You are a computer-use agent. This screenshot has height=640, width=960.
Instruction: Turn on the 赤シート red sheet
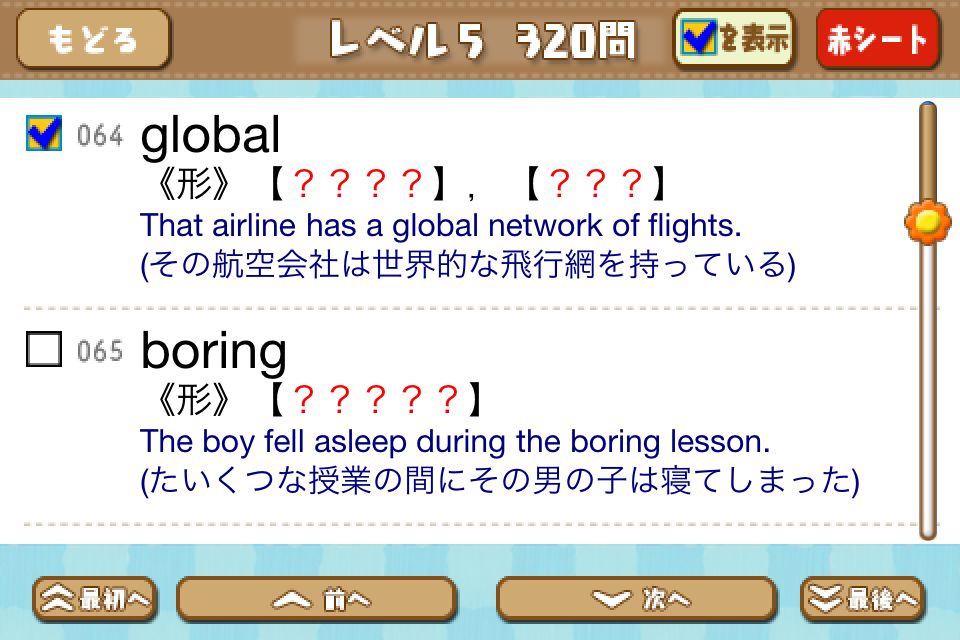(877, 39)
